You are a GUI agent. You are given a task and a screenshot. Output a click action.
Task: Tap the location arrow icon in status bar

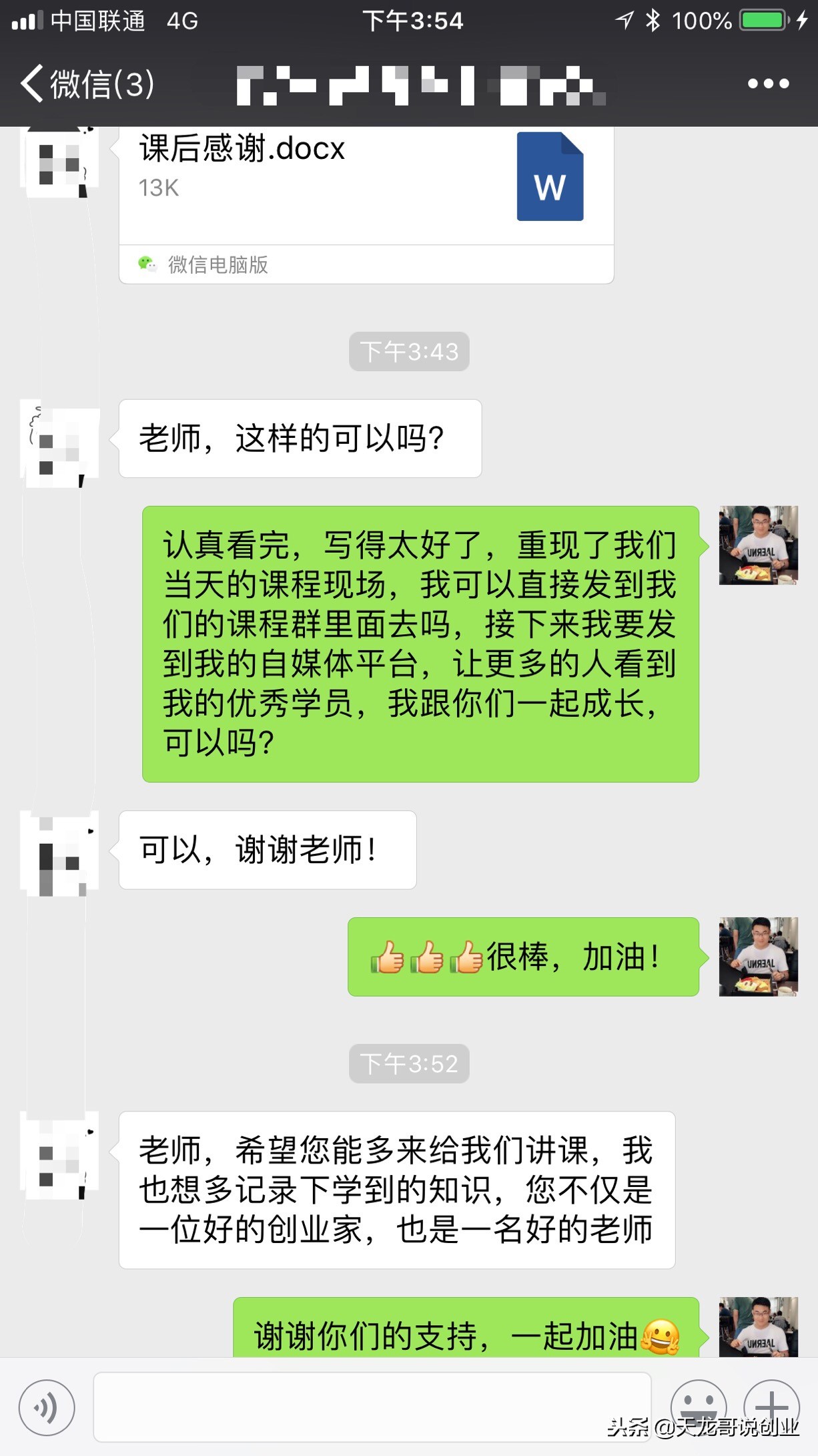click(x=624, y=21)
